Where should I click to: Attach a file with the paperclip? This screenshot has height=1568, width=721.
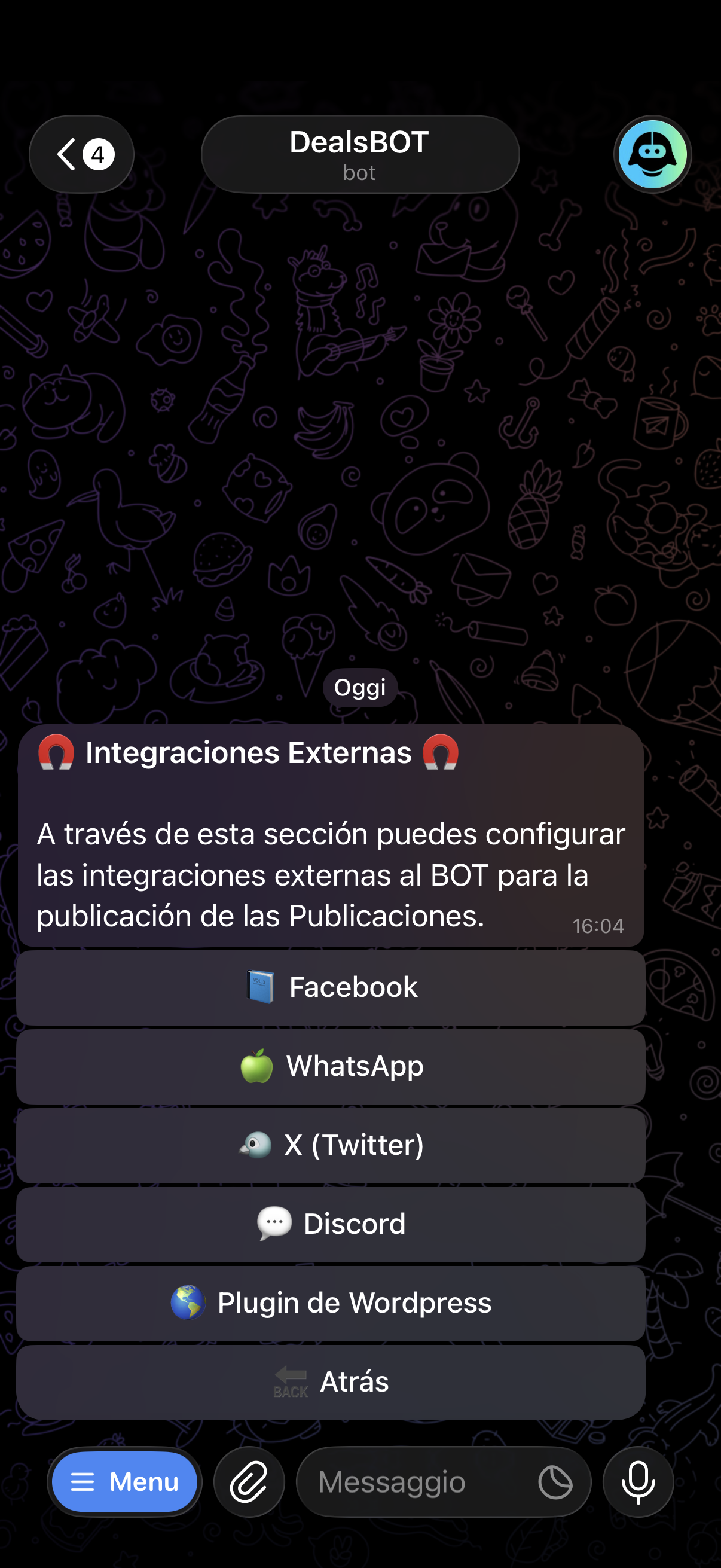point(249,1481)
